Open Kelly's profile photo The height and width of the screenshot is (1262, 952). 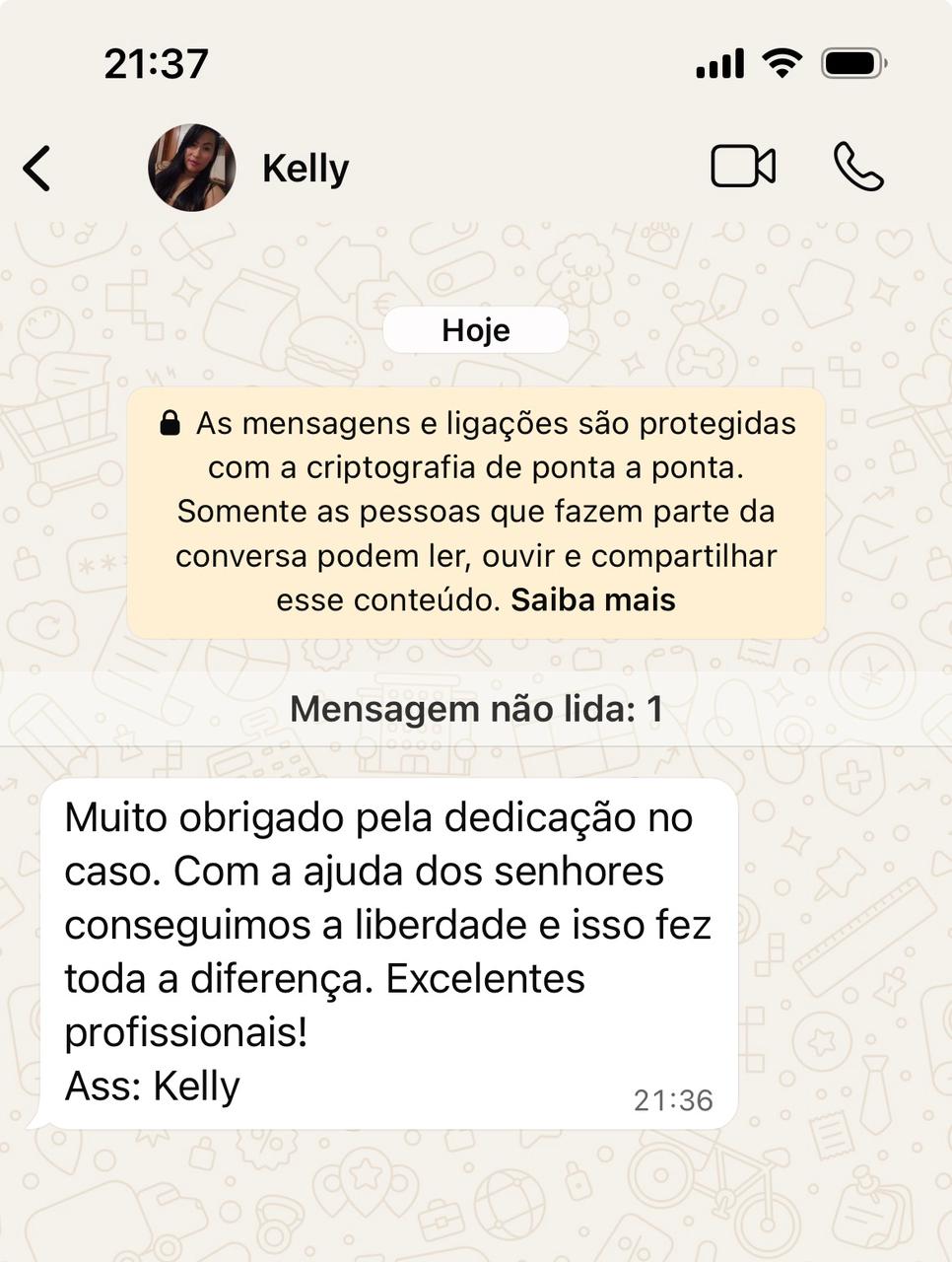[191, 168]
